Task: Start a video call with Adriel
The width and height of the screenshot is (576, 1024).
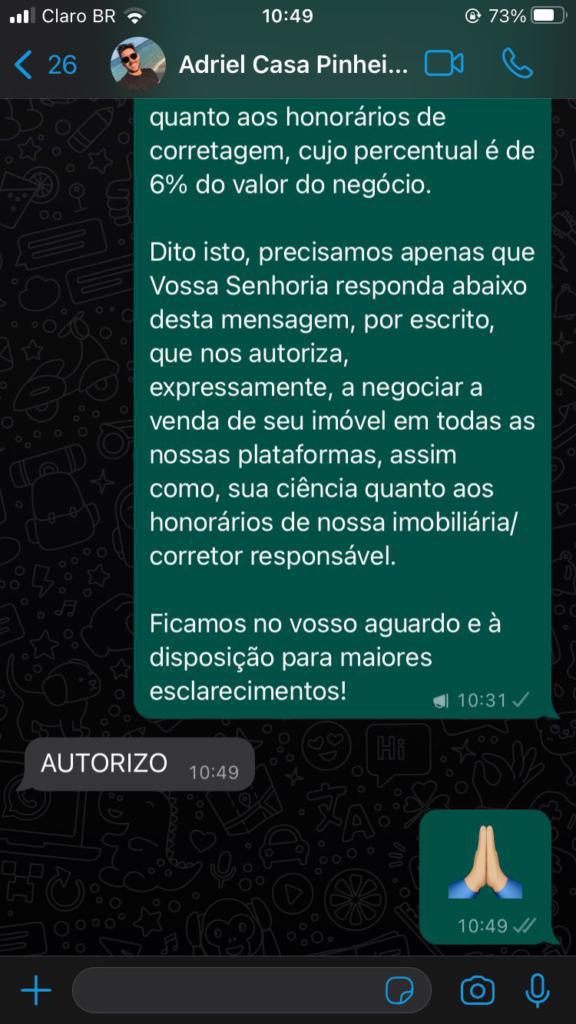Action: tap(444, 64)
